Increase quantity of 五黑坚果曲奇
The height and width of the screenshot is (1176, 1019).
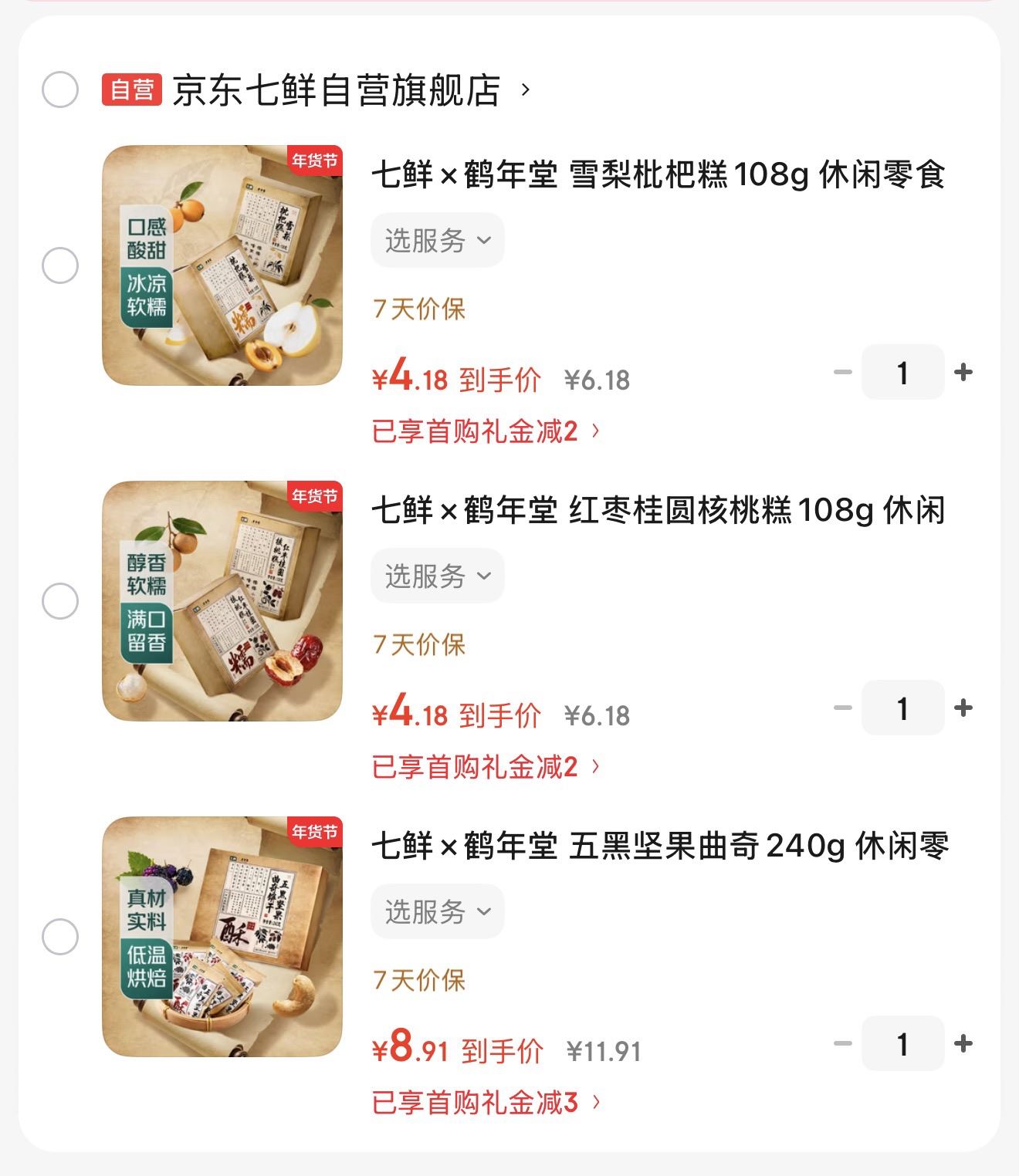(x=963, y=1044)
